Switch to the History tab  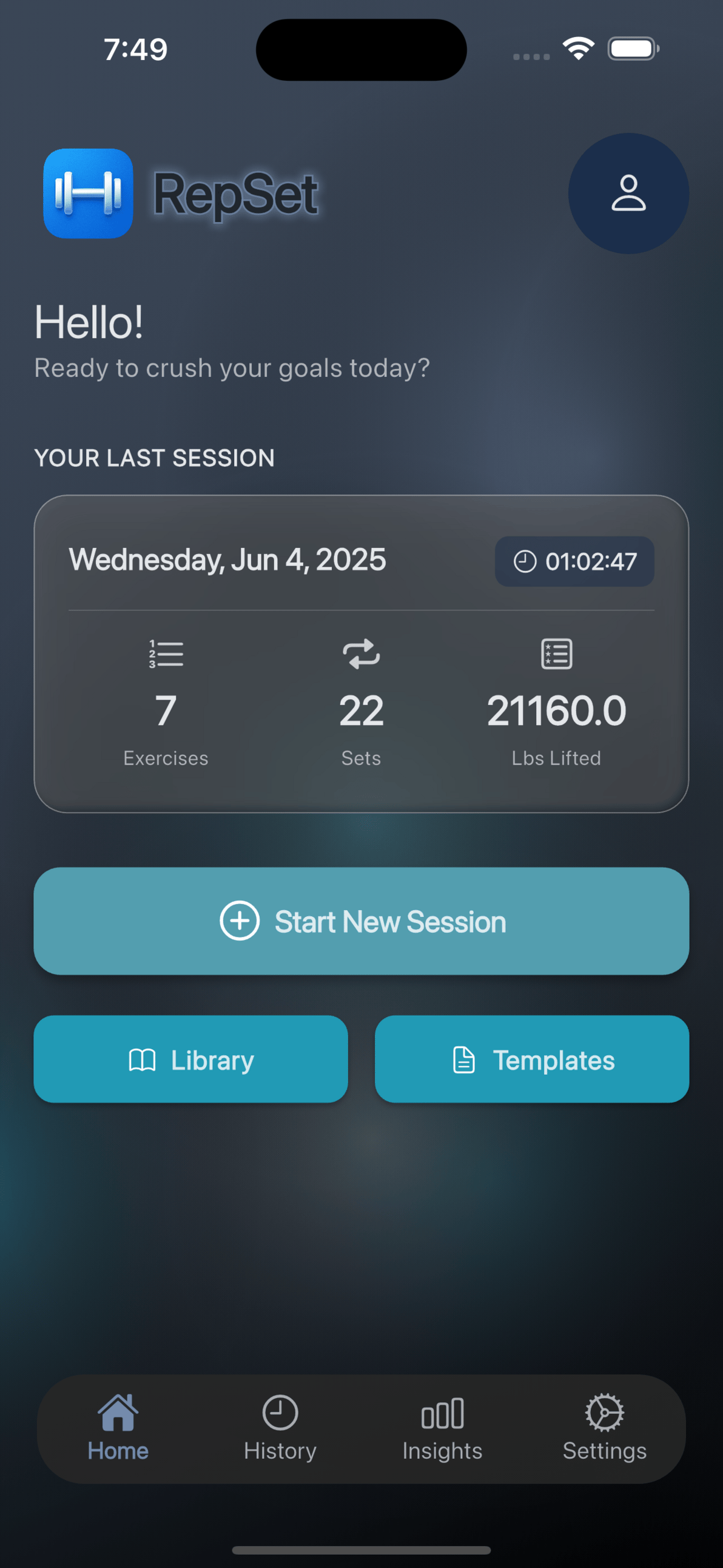280,1428
